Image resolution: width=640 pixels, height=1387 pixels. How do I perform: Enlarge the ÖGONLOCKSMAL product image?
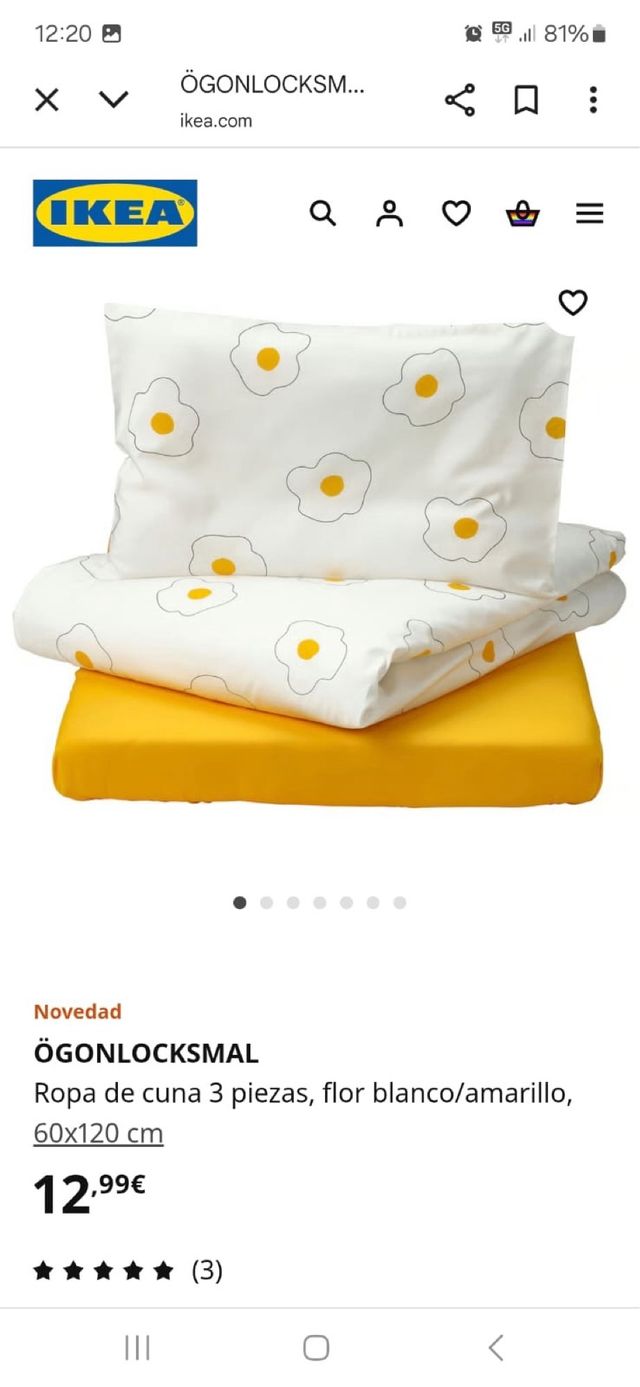[x=320, y=560]
